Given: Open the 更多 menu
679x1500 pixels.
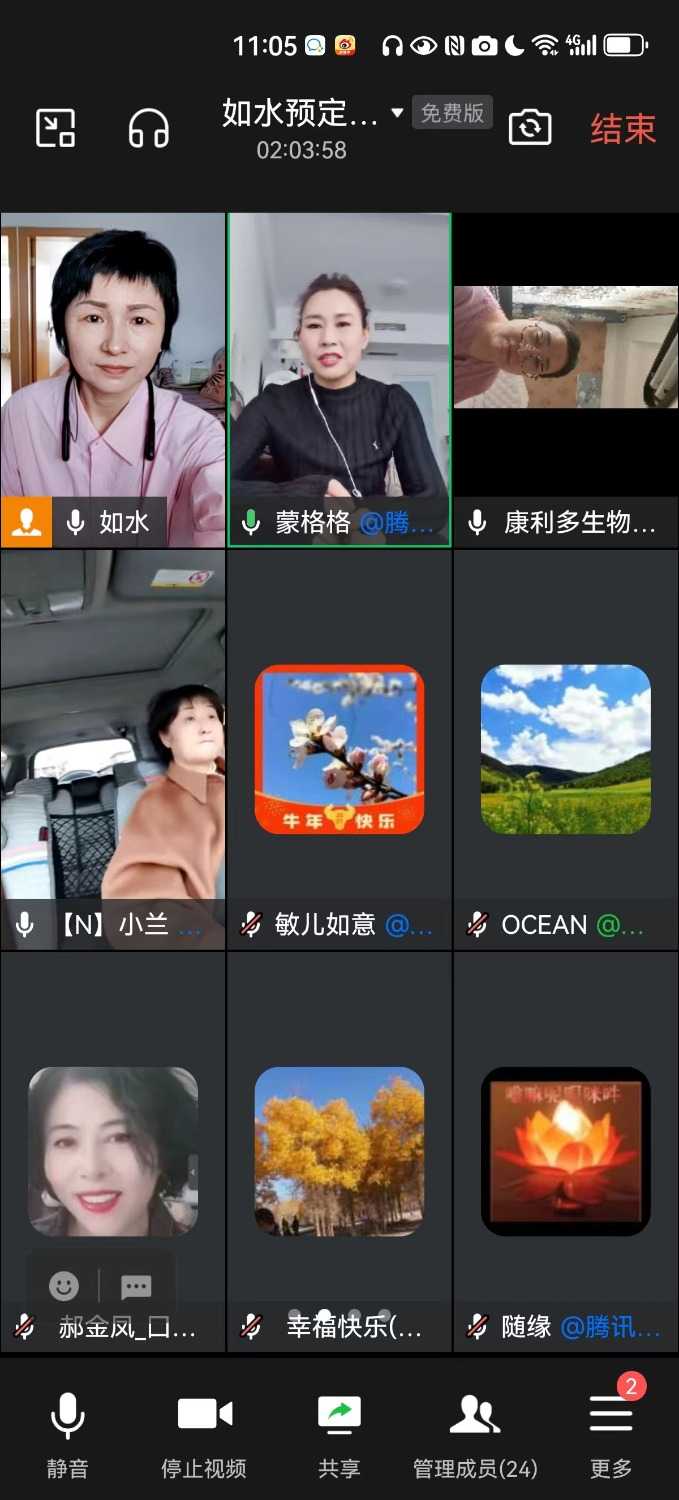Looking at the screenshot, I should click(x=611, y=1436).
